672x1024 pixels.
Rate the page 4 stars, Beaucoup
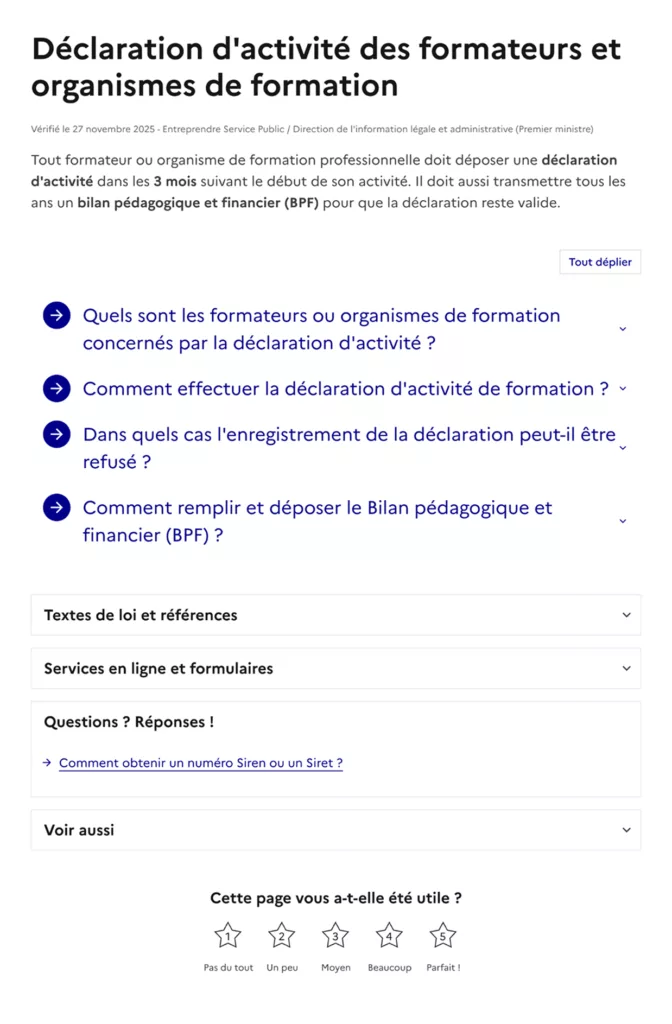click(x=389, y=936)
